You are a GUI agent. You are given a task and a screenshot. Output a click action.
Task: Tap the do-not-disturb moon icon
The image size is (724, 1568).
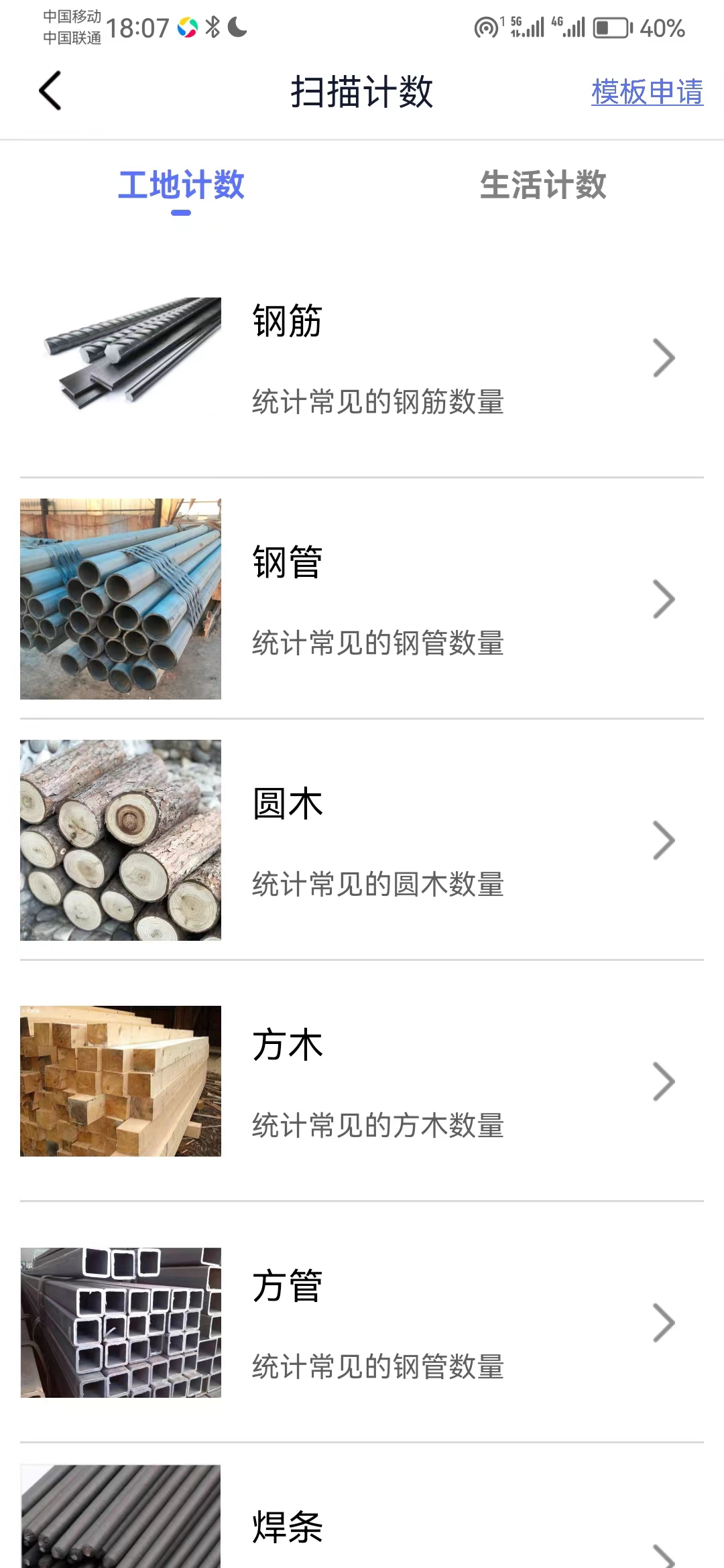236,27
